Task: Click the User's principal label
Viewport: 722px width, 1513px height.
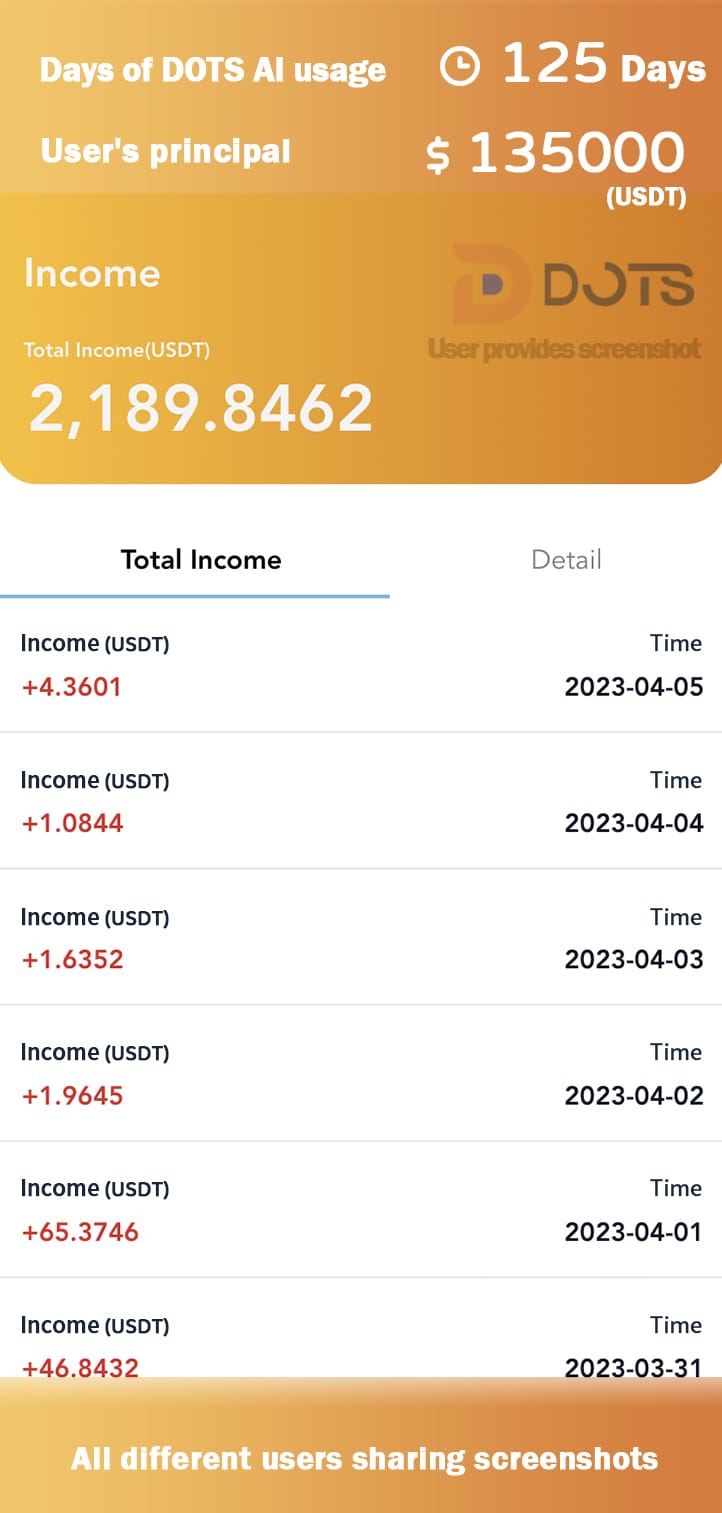Action: coord(165,151)
